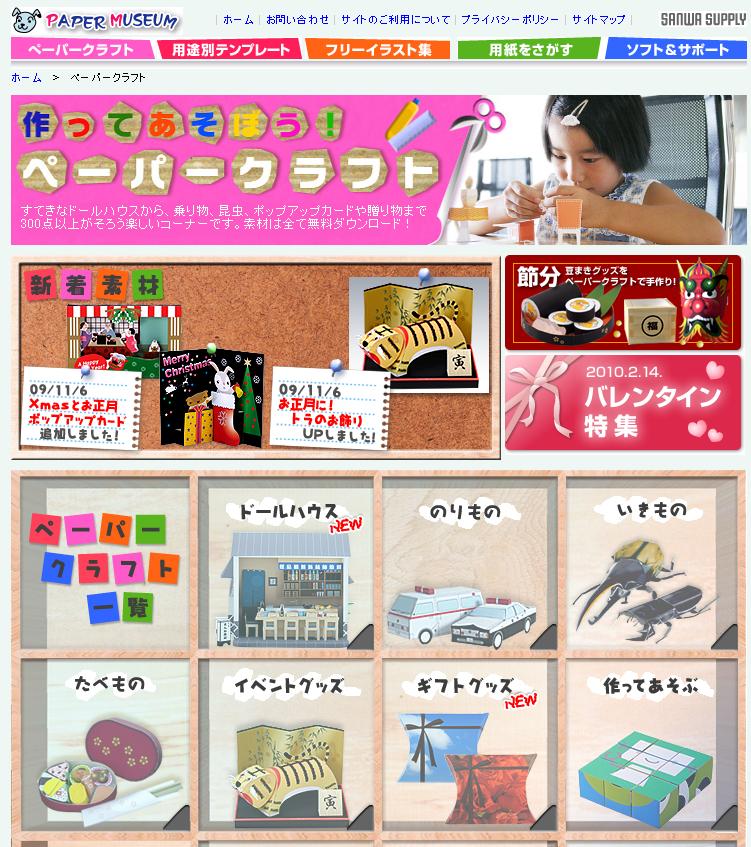The width and height of the screenshot is (751, 847).
Task: Open the ペーパークラフト一覧 tile
Action: point(104,568)
